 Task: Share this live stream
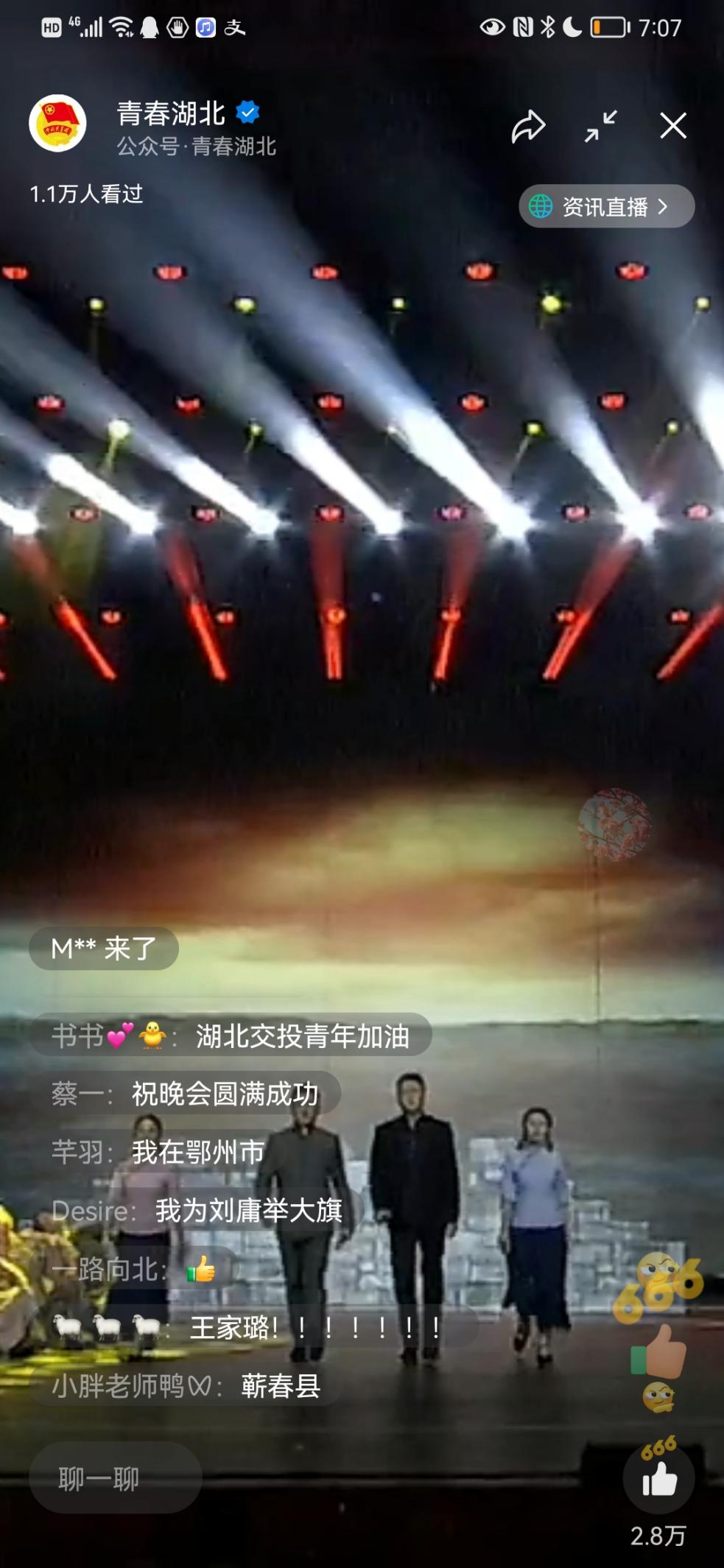(528, 126)
